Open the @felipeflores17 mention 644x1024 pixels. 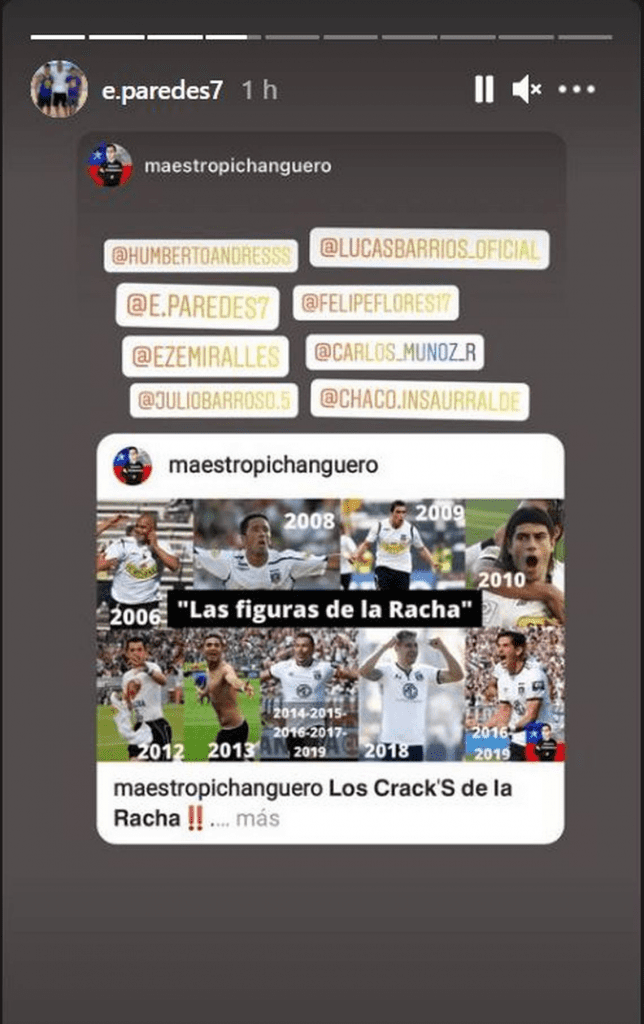(376, 303)
